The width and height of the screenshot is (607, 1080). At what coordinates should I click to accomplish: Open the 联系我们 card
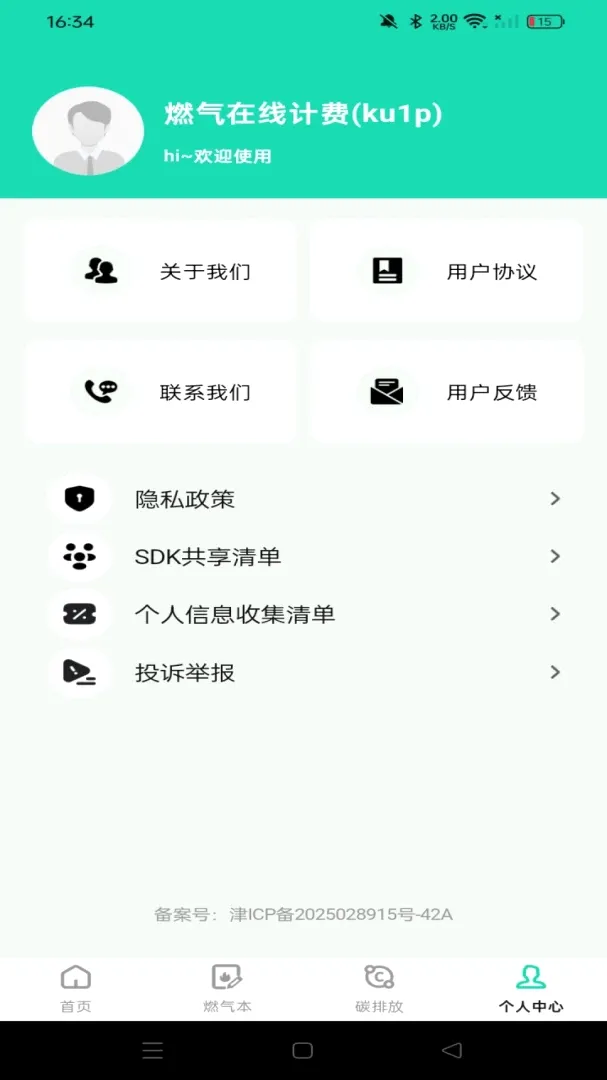(x=161, y=392)
